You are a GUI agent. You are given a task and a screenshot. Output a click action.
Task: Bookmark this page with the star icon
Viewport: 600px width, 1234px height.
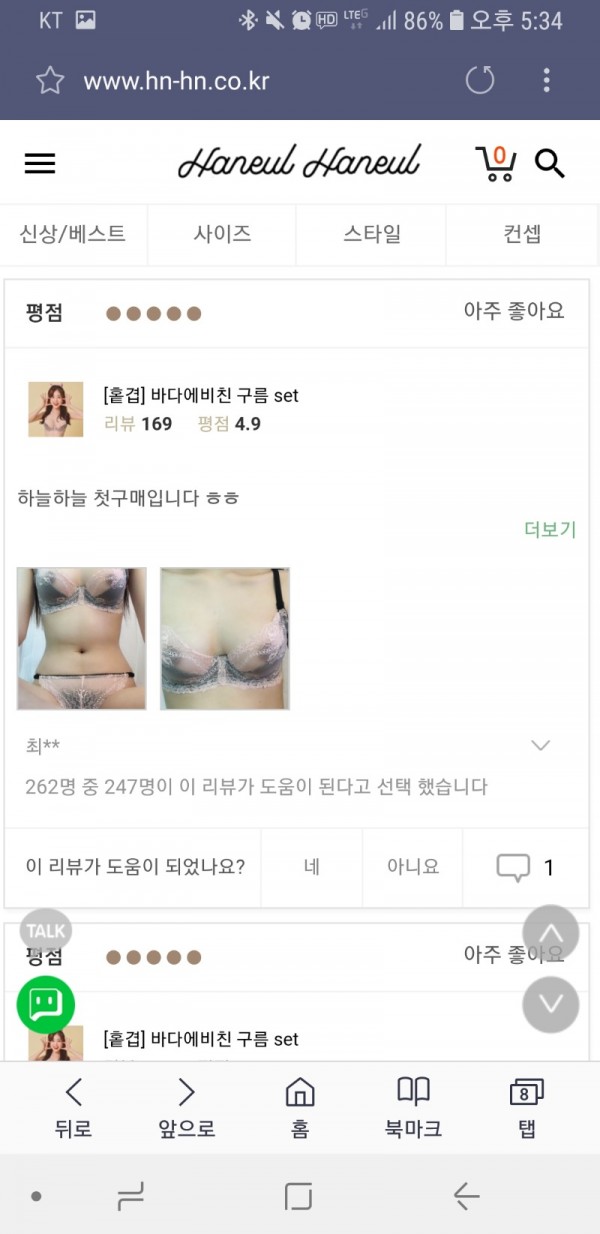click(50, 81)
